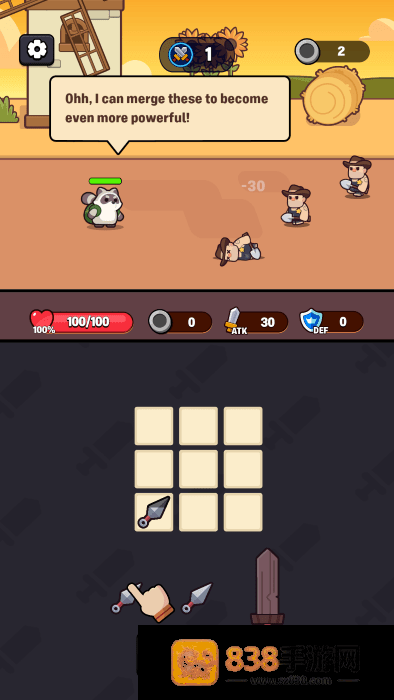Image resolution: width=394 pixels, height=700 pixels.
Task: Select the wooden sword below the grid
Action: point(267,586)
